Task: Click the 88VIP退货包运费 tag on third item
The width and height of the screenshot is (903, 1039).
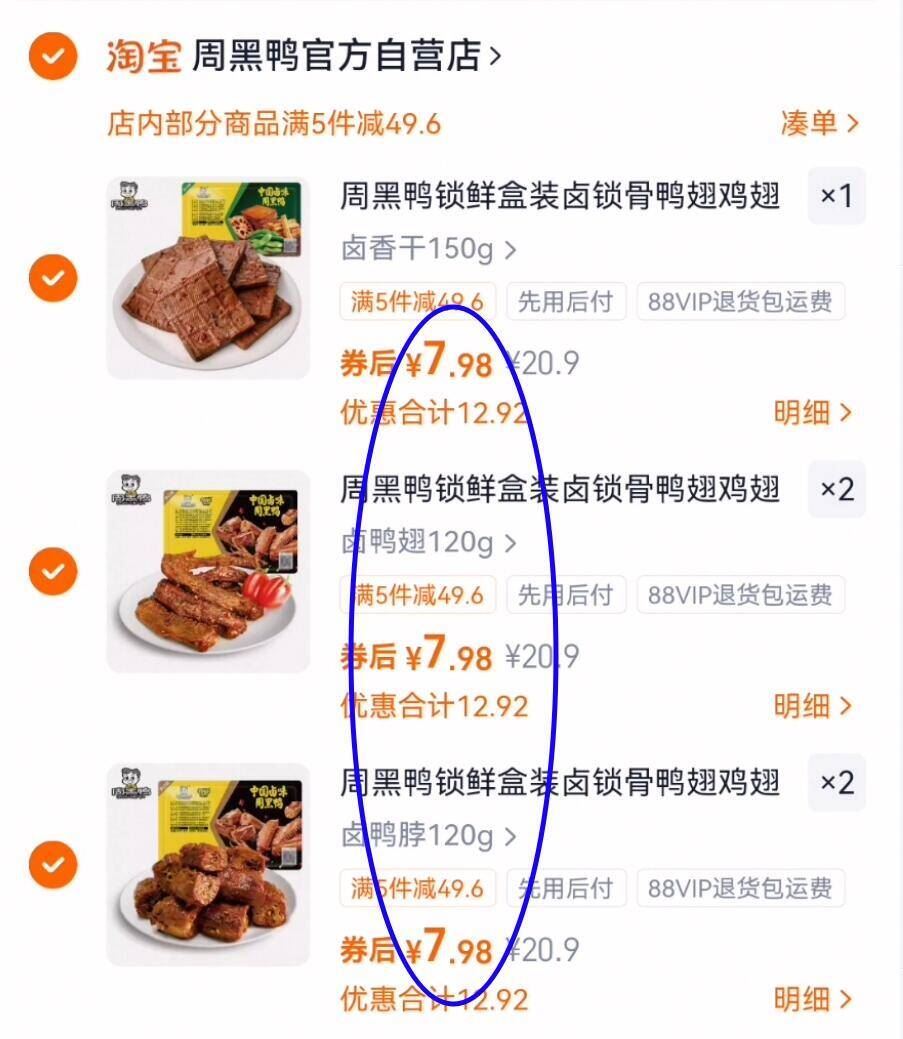Action: (742, 887)
